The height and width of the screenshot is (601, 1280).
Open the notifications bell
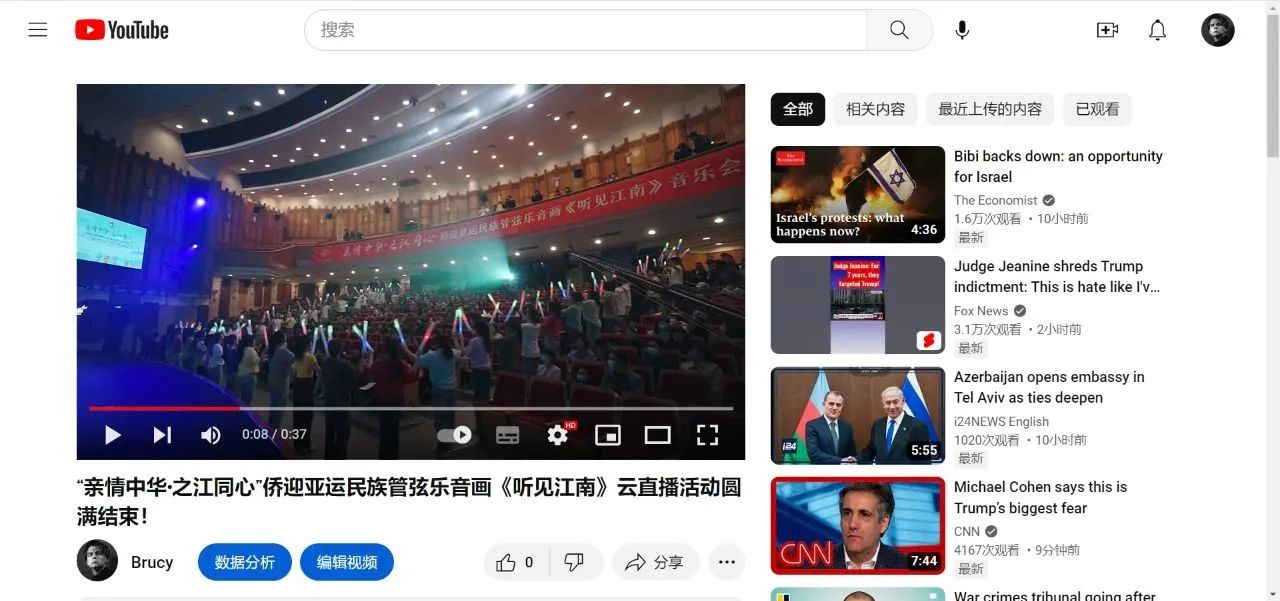click(1157, 30)
